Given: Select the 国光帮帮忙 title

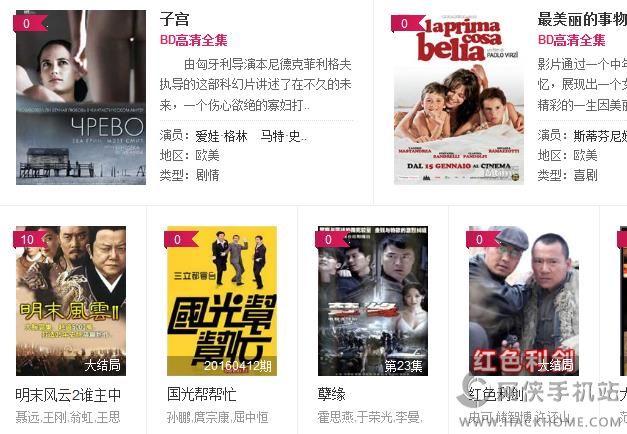Looking at the screenshot, I should pyautogui.click(x=201, y=395).
